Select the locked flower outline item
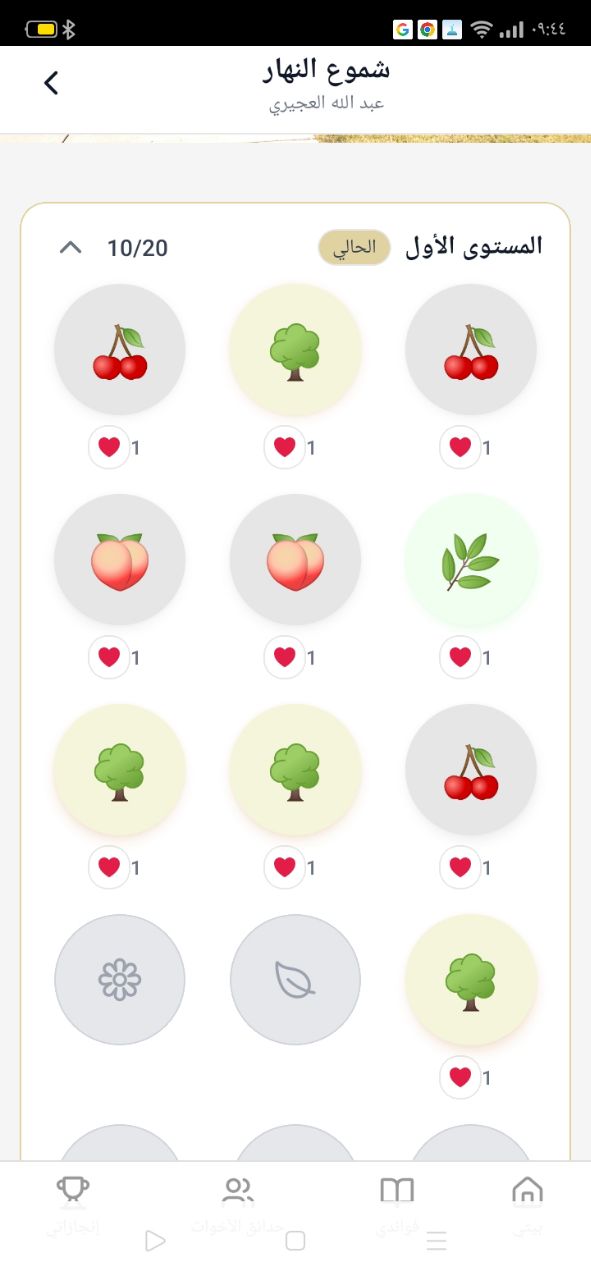 coord(120,980)
